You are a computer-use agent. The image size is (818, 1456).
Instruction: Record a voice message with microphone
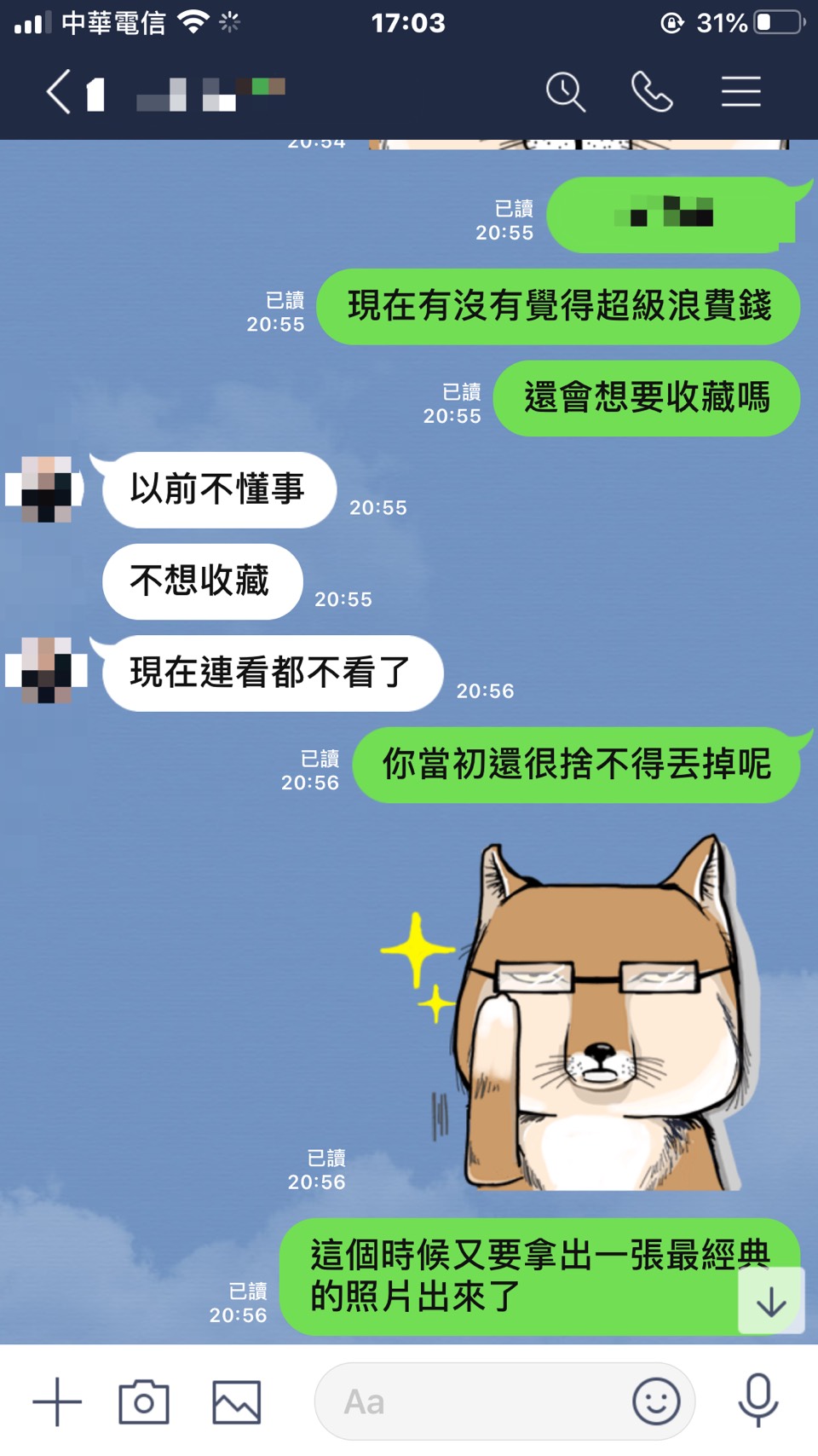(758, 1400)
